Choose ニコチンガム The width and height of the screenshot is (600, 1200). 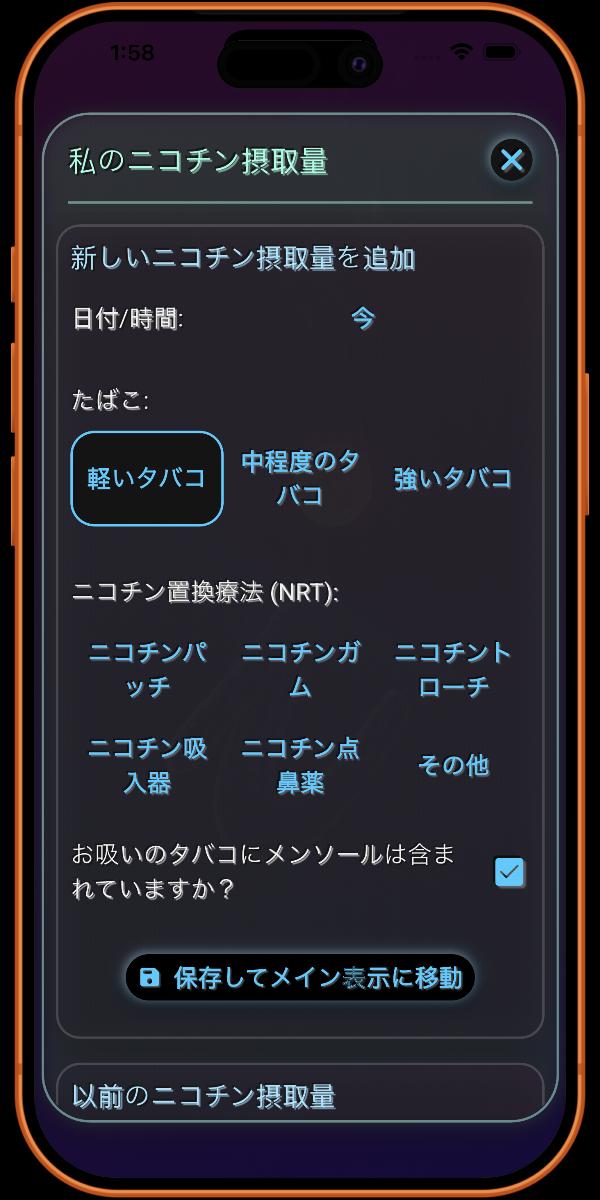point(300,670)
